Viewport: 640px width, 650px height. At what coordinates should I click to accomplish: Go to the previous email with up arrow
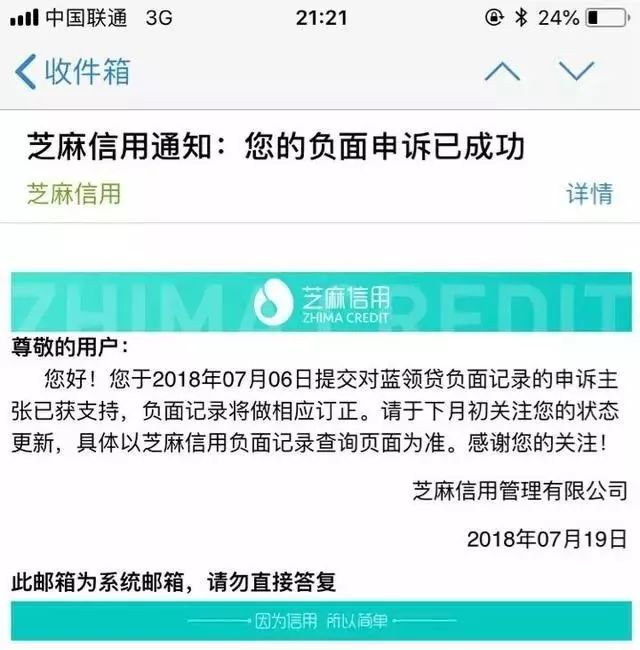(503, 71)
